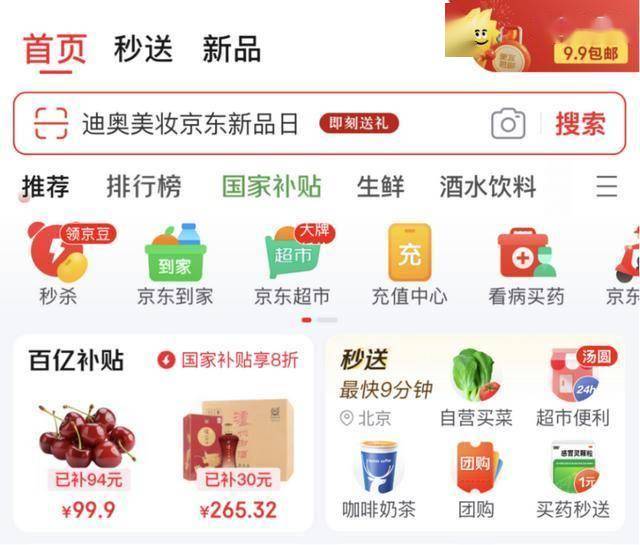640x545 pixels.
Task: Open camera image search
Action: point(508,124)
